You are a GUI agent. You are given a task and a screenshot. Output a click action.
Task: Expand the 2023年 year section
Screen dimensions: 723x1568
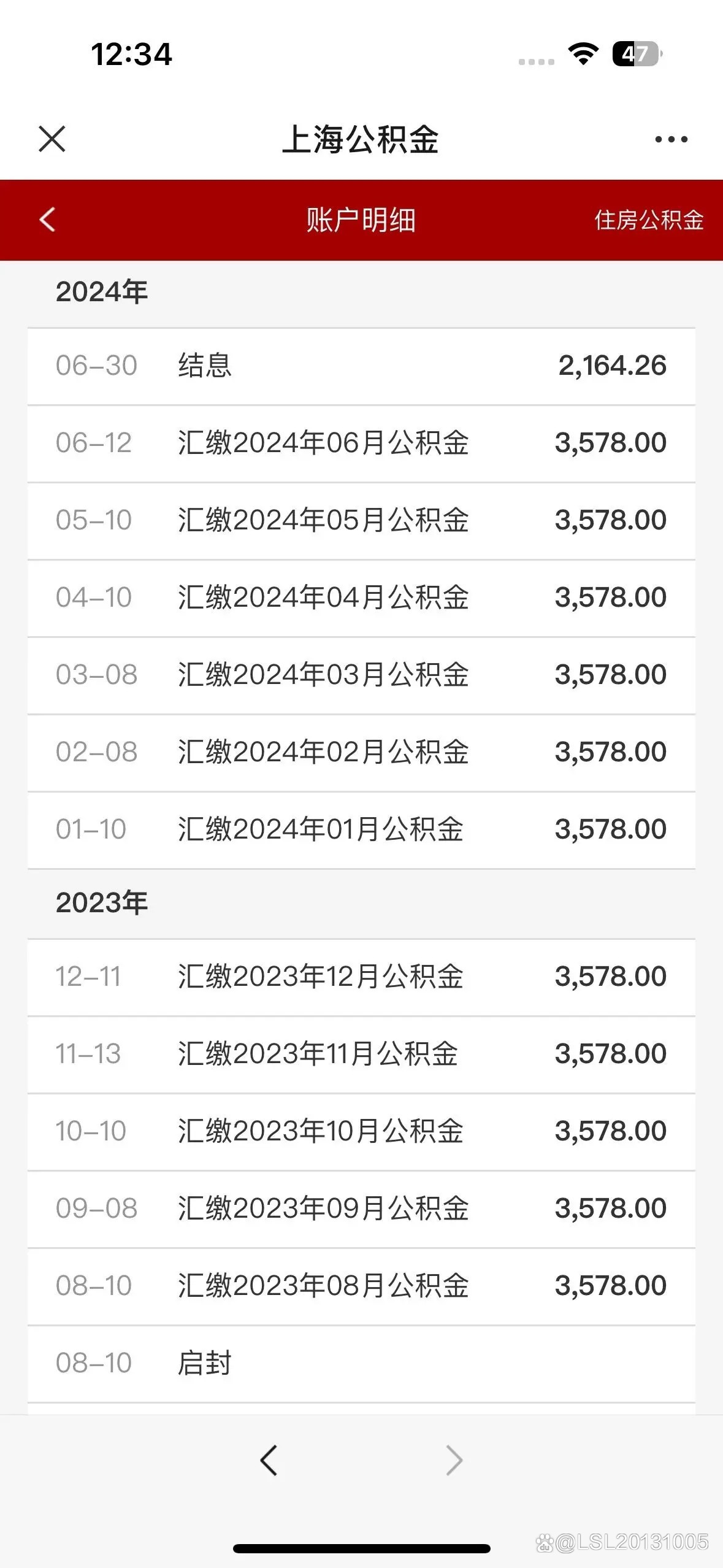(x=101, y=902)
